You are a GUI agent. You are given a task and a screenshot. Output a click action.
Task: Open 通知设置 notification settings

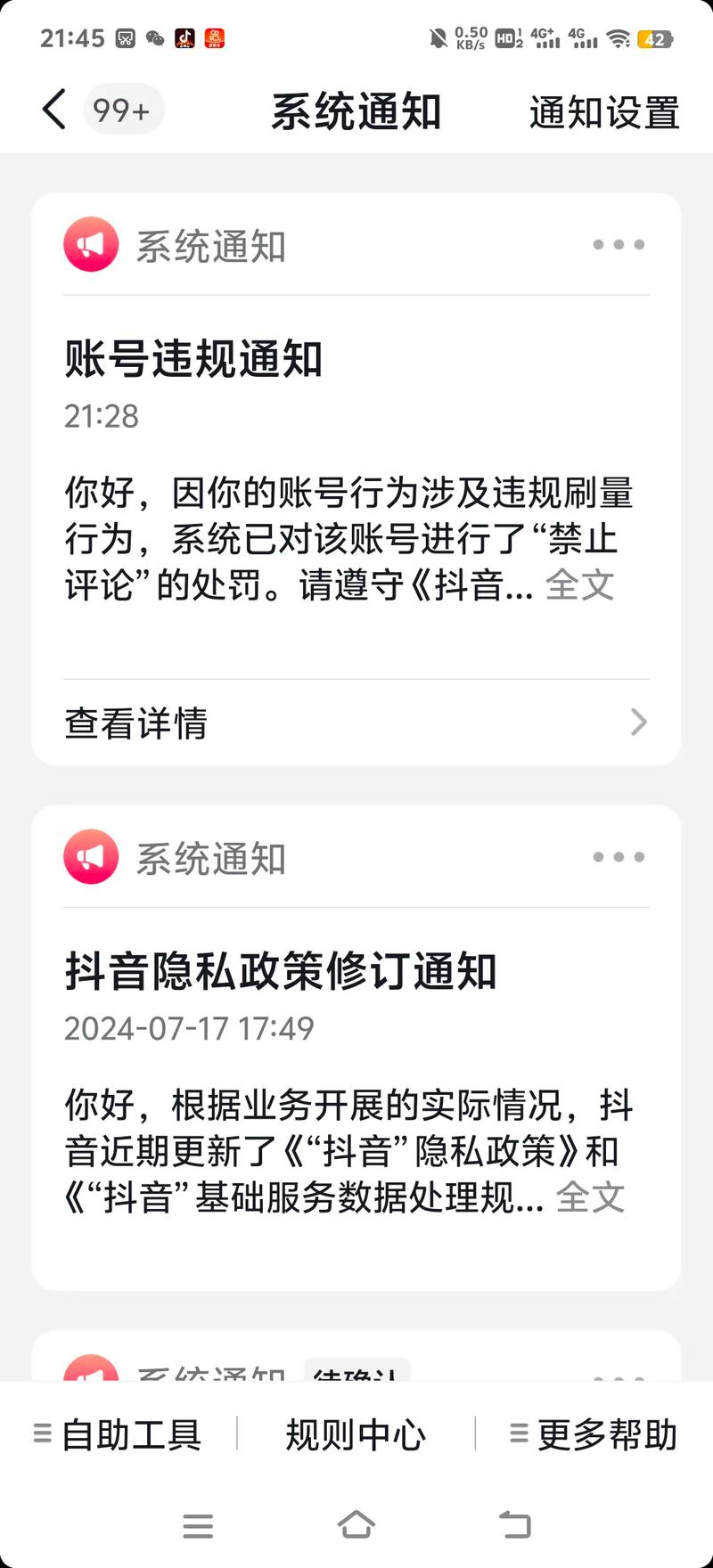tap(602, 111)
